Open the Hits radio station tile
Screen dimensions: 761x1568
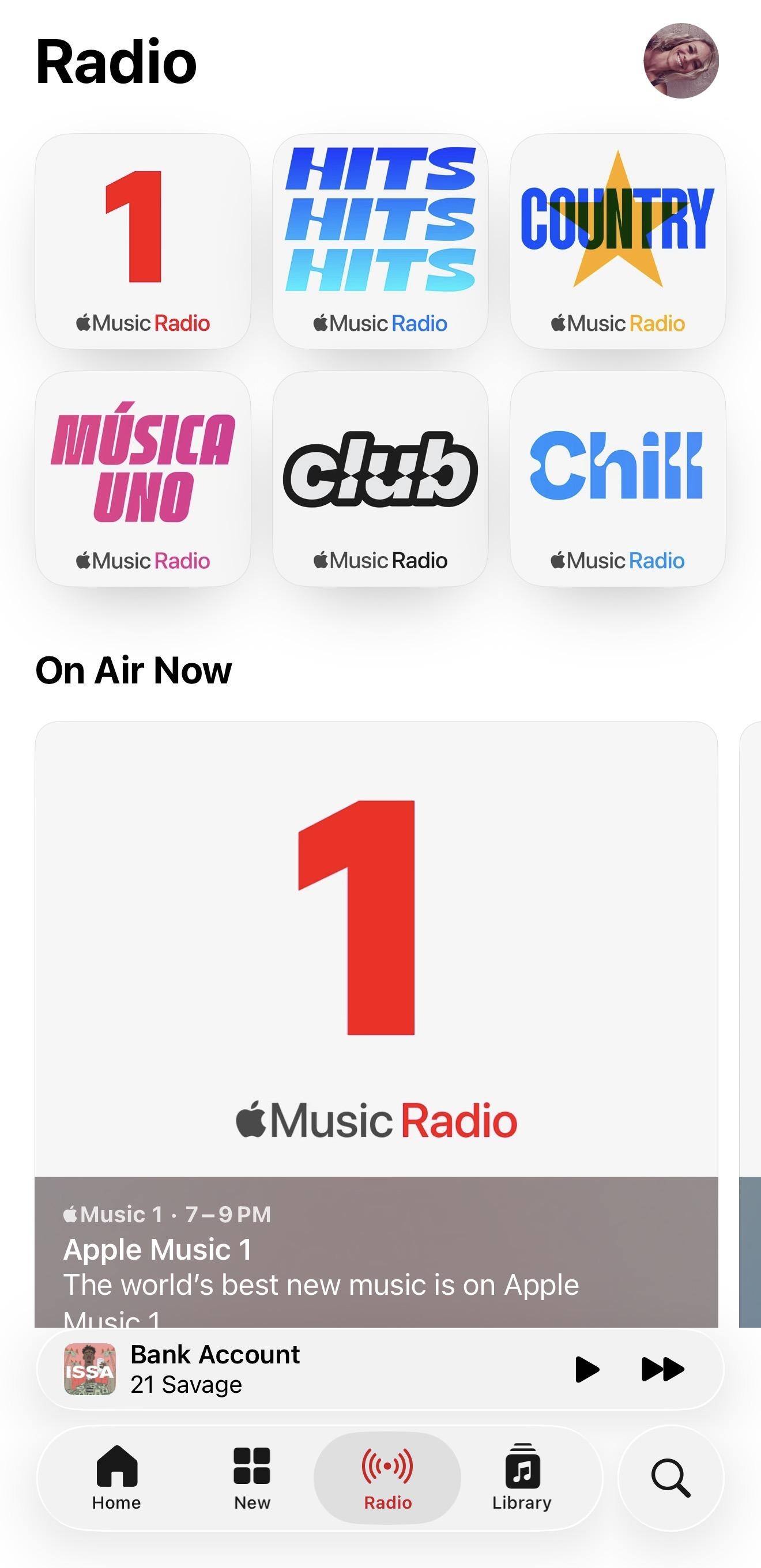(x=380, y=241)
